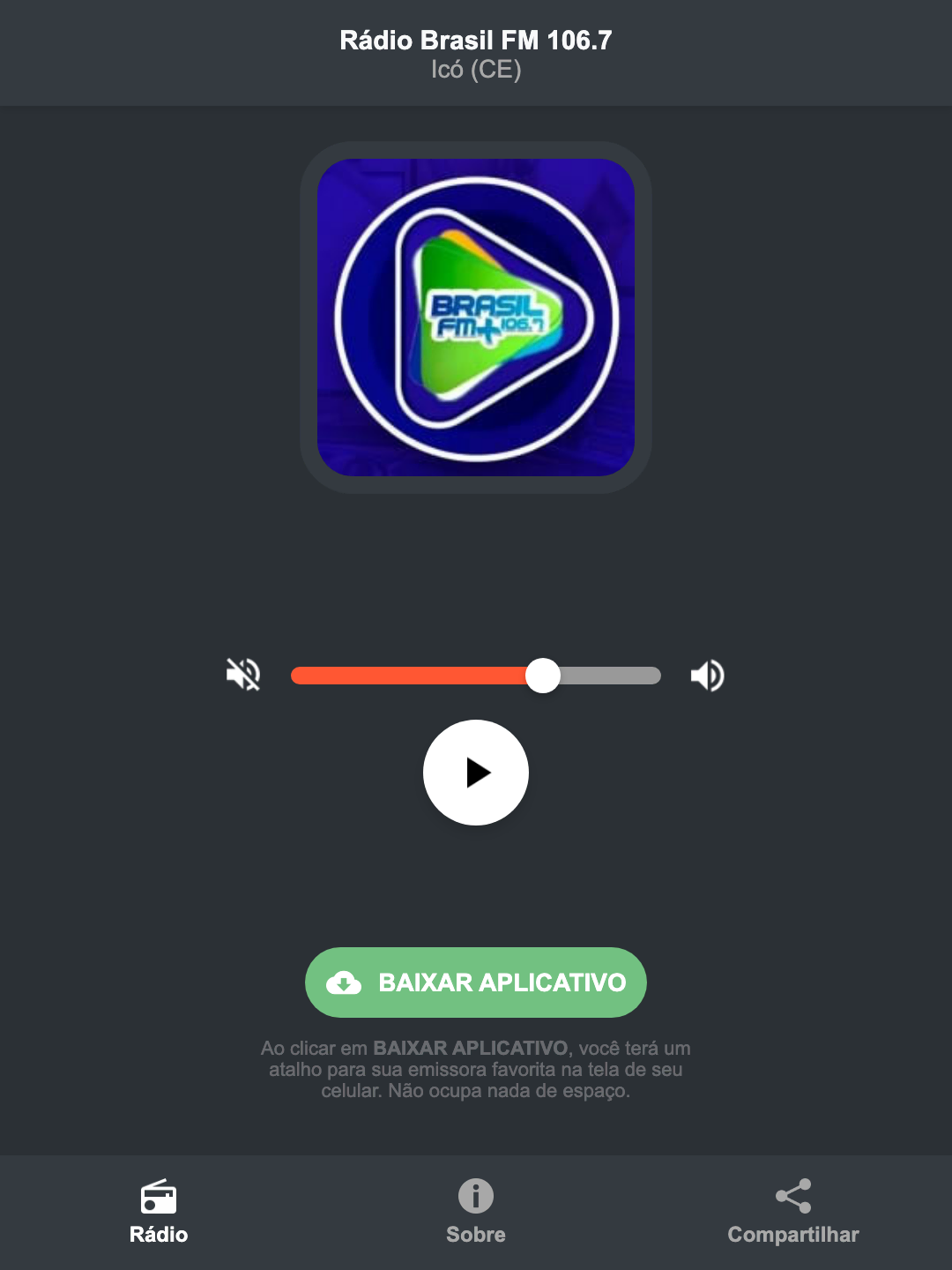The height and width of the screenshot is (1270, 952).
Task: Open sharing via the Compartilhar share icon
Action: (792, 1196)
